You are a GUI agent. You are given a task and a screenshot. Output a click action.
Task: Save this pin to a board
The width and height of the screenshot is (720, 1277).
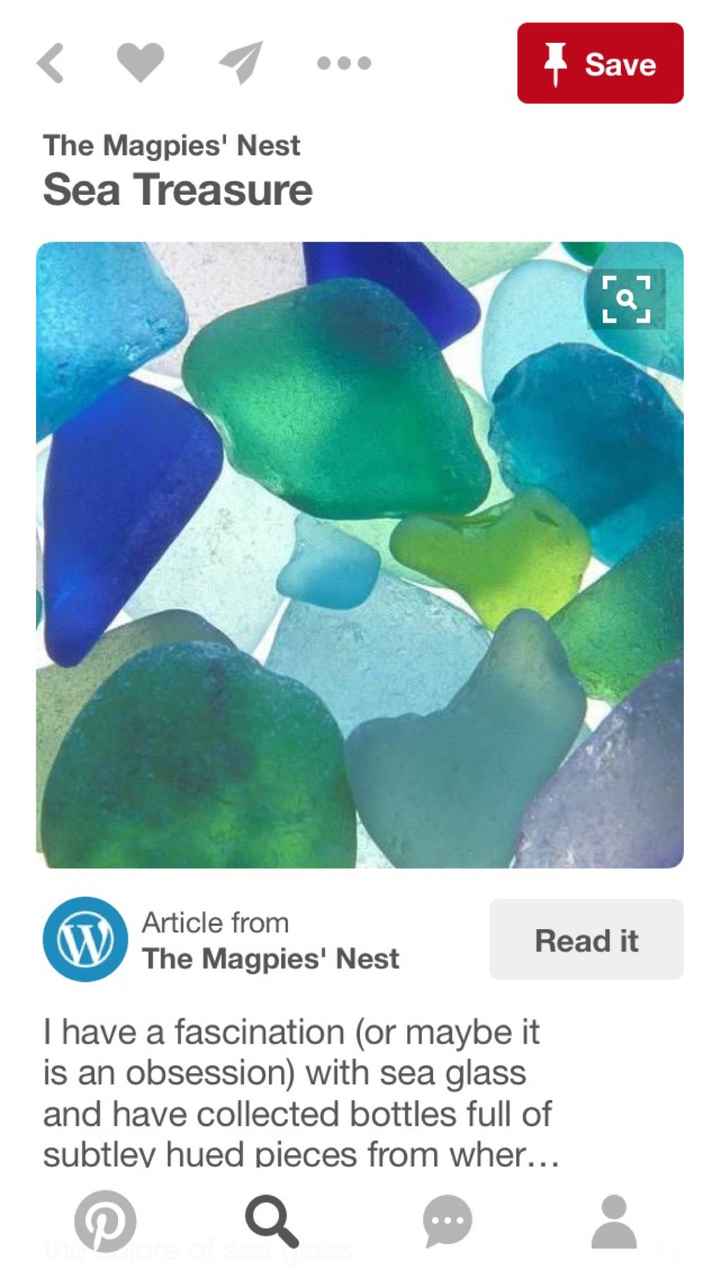pyautogui.click(x=600, y=64)
